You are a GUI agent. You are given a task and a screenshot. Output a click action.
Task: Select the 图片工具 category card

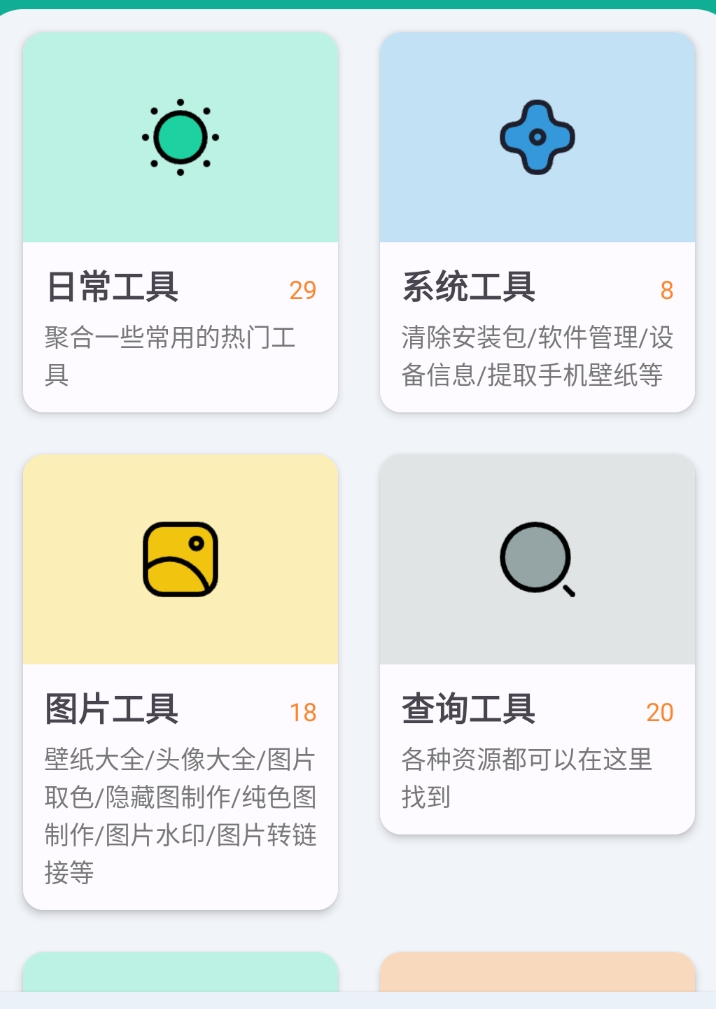180,680
